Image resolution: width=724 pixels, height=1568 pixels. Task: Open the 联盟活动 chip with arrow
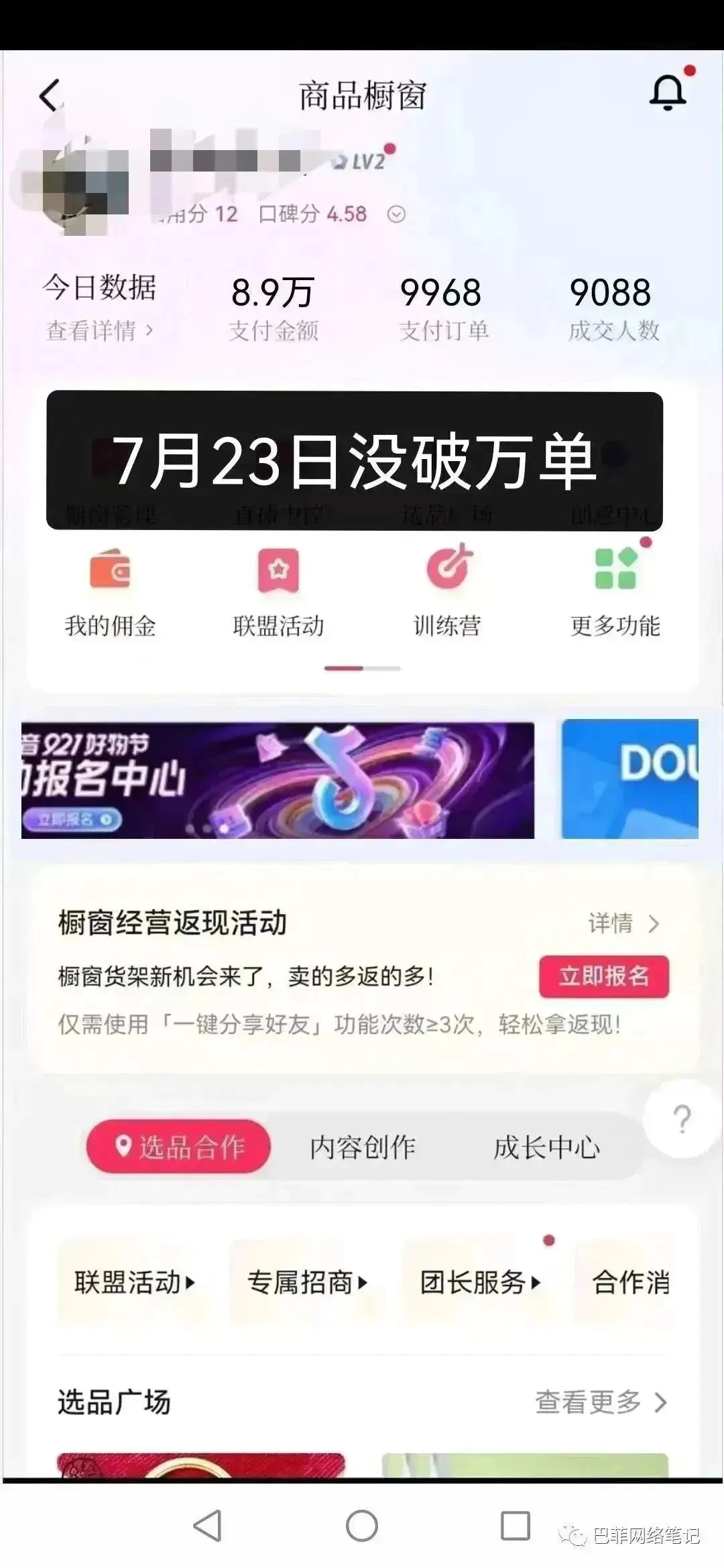point(134,1283)
